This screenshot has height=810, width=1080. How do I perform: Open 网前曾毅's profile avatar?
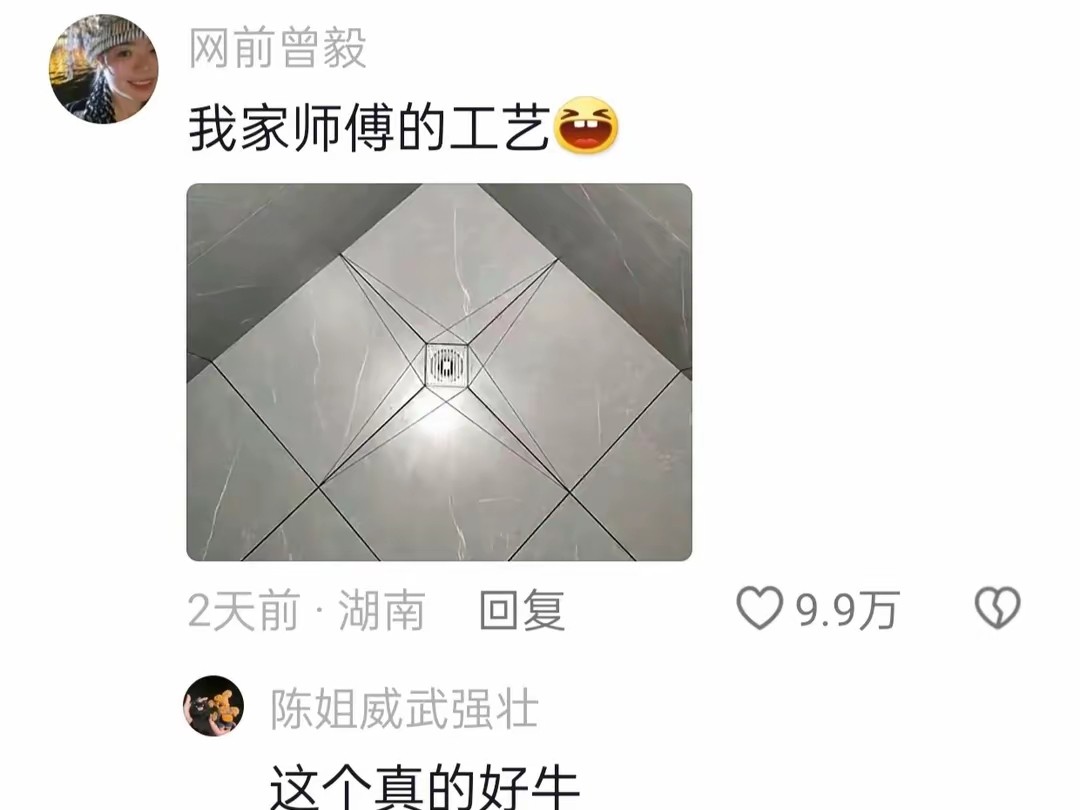tap(103, 69)
